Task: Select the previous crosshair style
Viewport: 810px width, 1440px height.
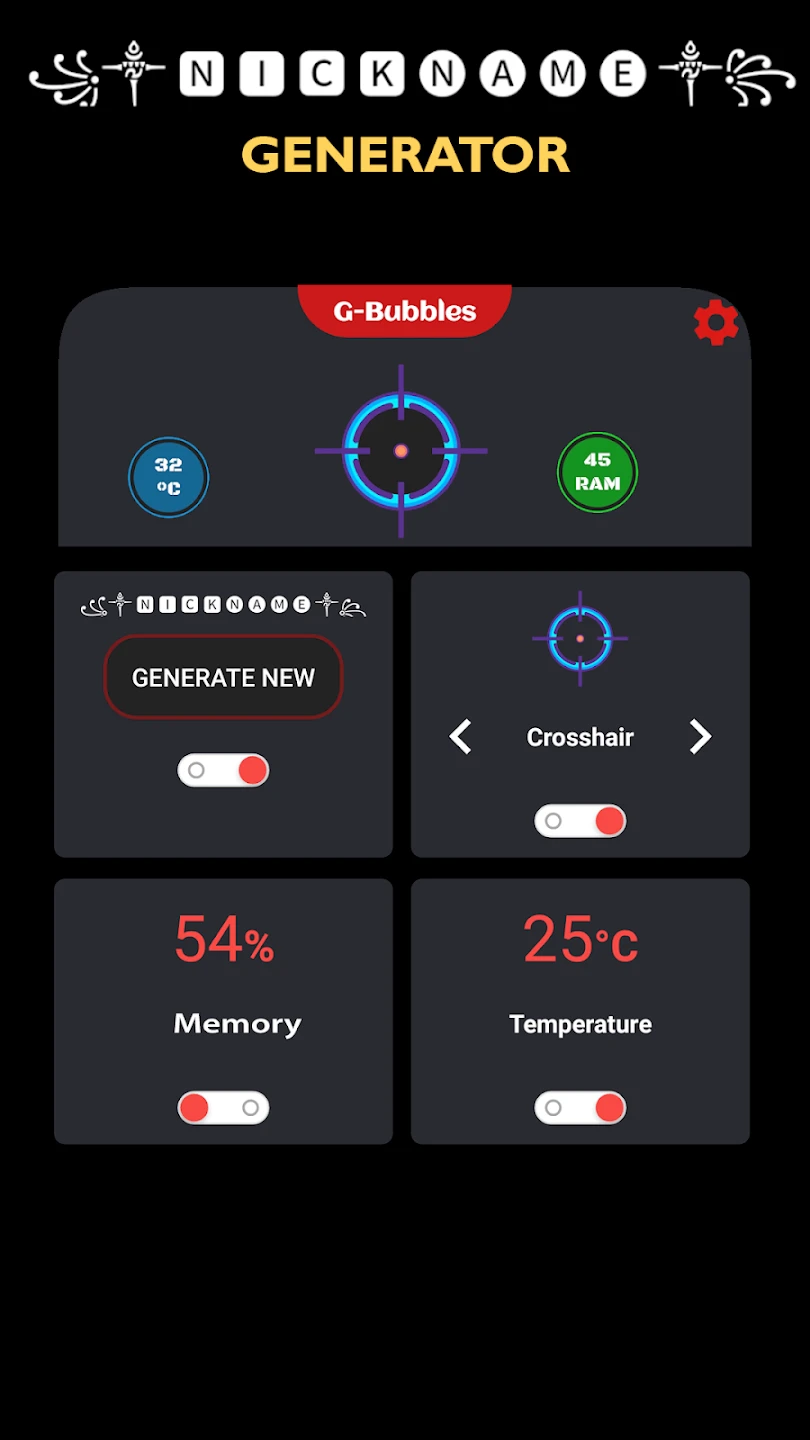Action: click(x=460, y=737)
